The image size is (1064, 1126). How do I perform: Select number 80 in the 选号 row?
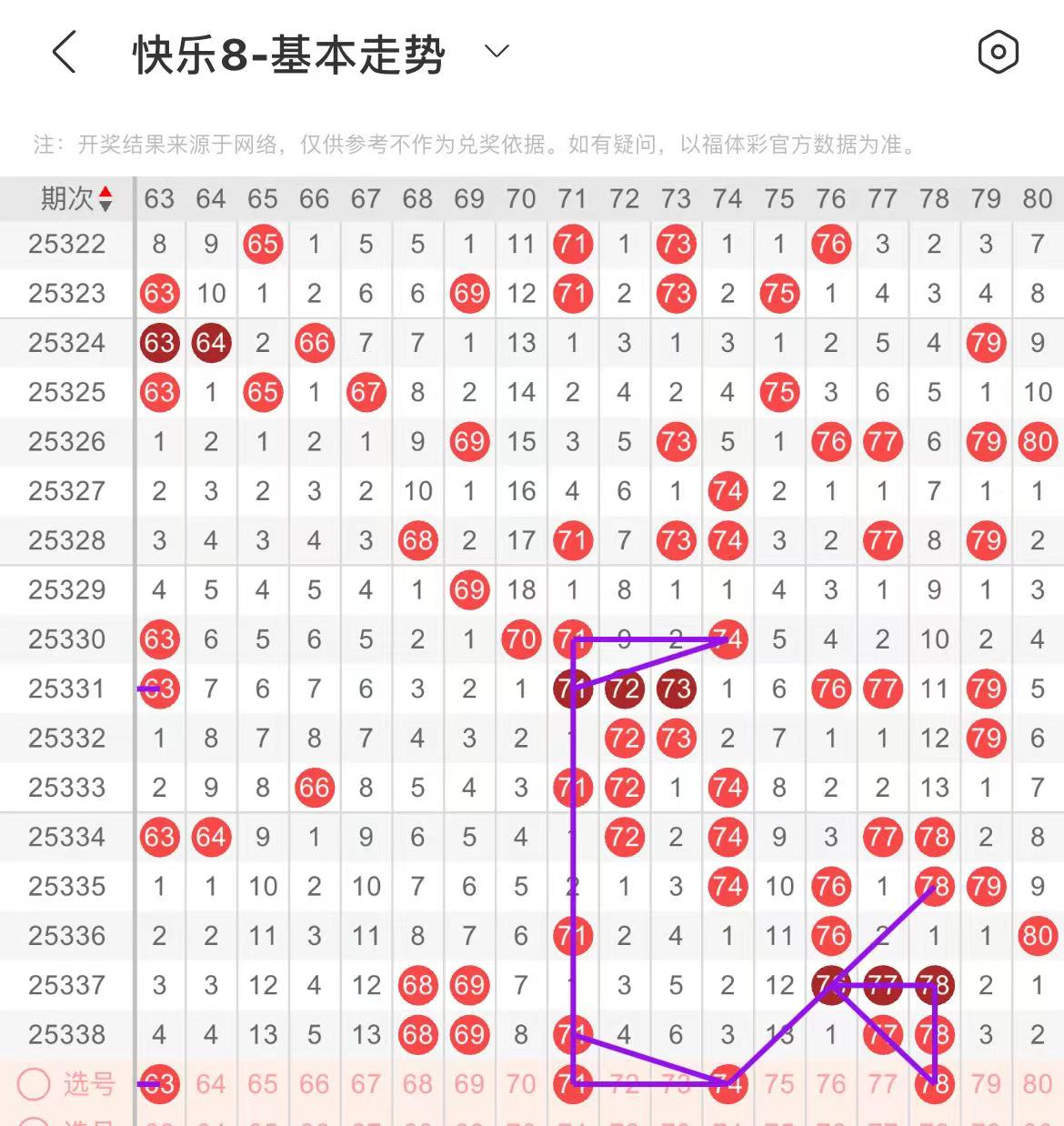pyautogui.click(x=1038, y=1084)
